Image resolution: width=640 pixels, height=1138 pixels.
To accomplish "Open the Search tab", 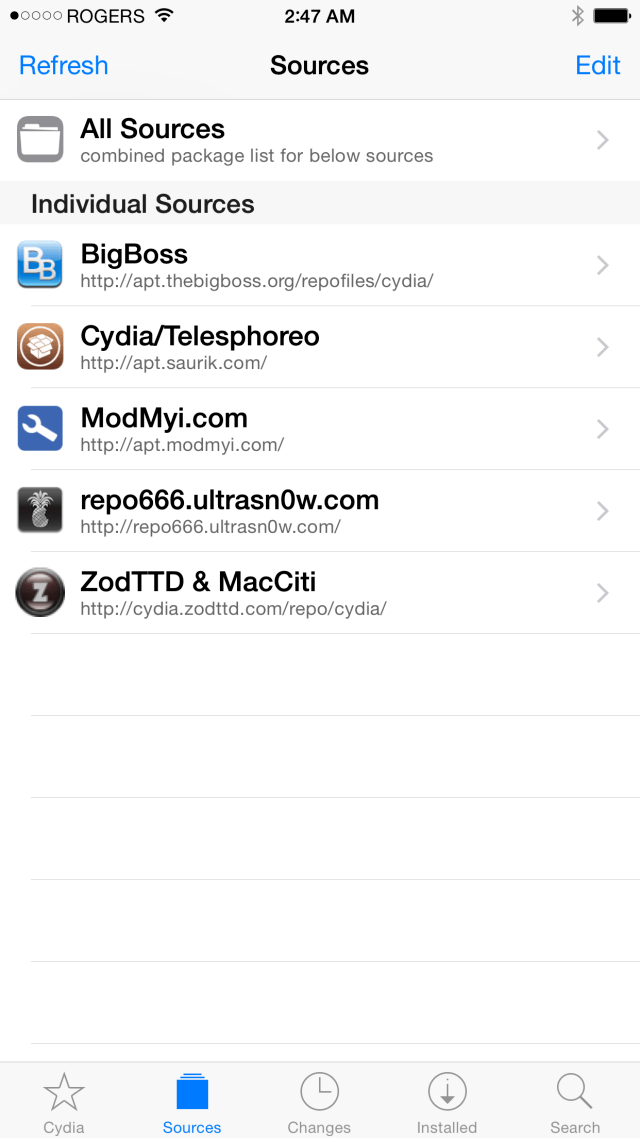I will pyautogui.click(x=575, y=1101).
